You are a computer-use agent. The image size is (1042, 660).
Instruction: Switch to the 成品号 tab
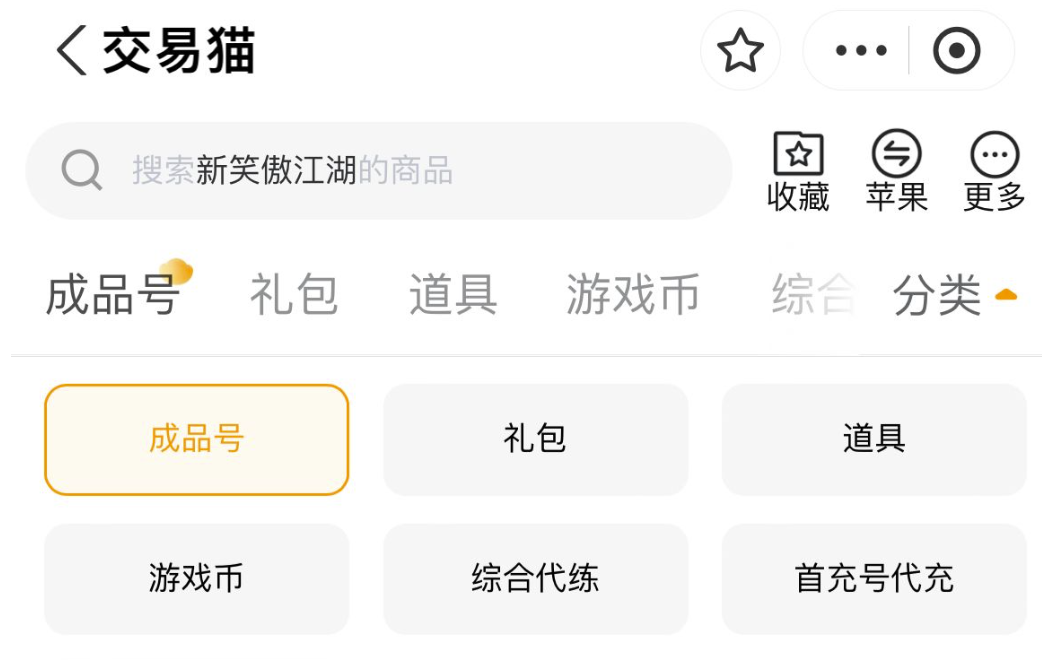pyautogui.click(x=112, y=296)
